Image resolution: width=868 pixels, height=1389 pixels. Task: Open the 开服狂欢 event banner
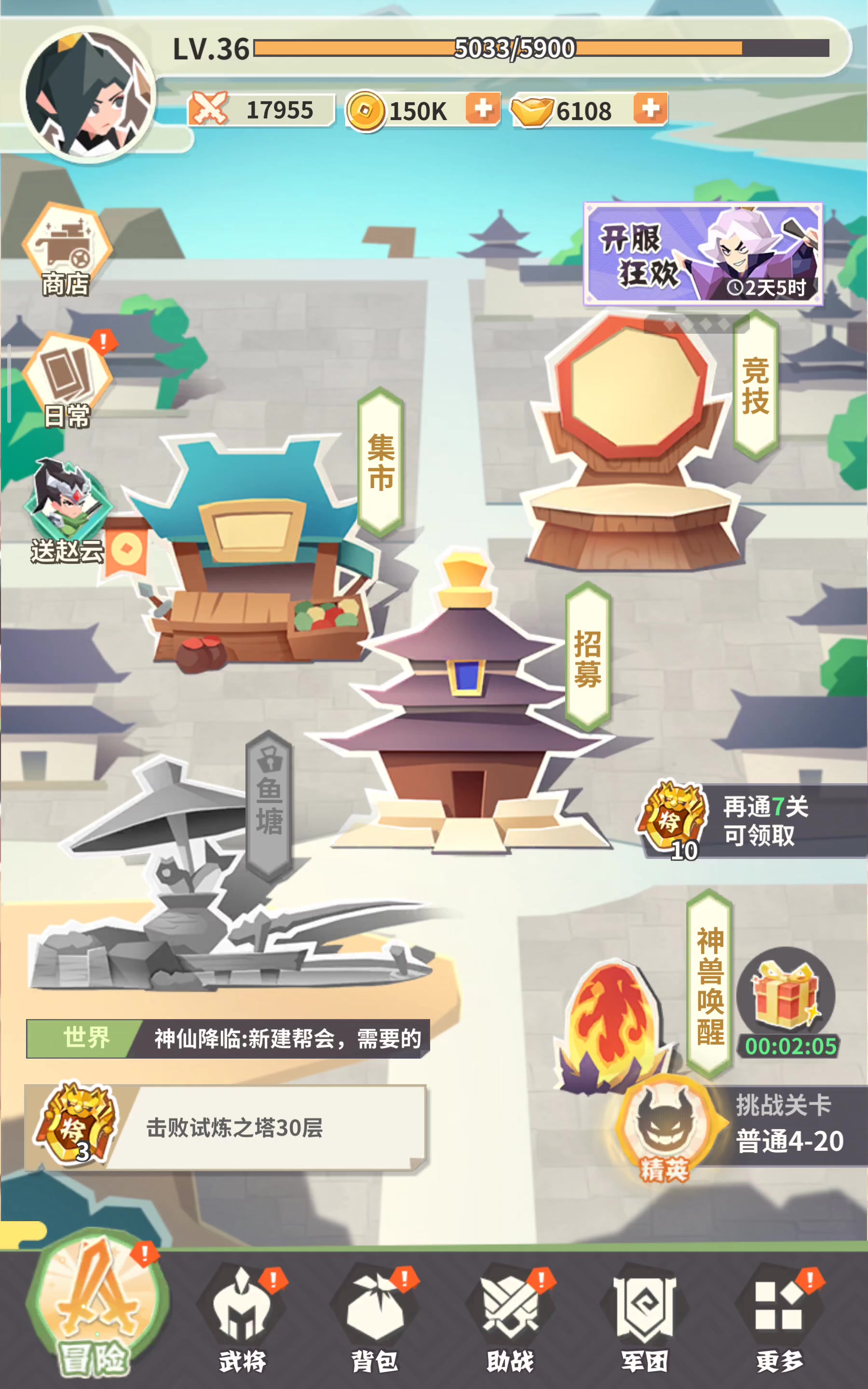point(703,254)
